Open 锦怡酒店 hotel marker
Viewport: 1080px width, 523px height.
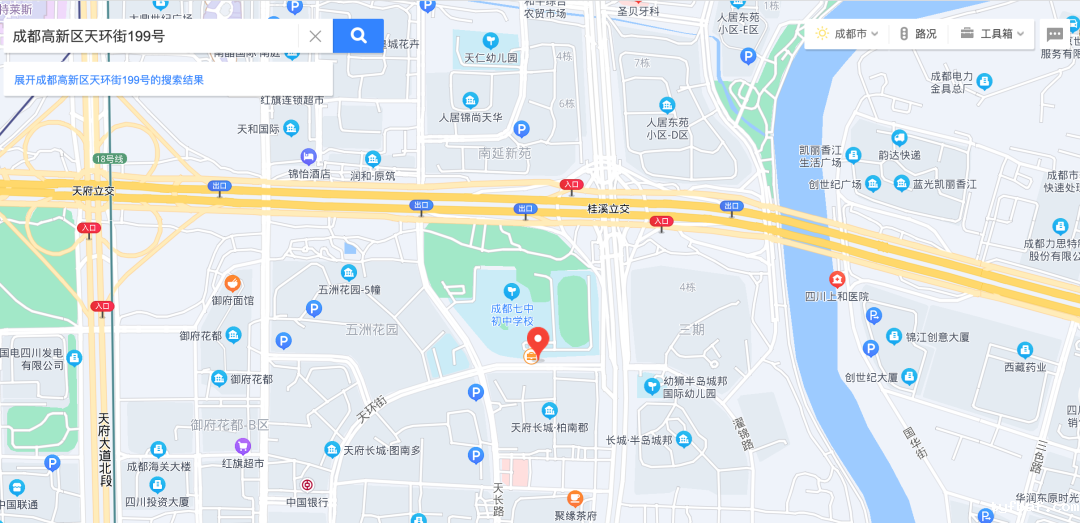click(309, 157)
